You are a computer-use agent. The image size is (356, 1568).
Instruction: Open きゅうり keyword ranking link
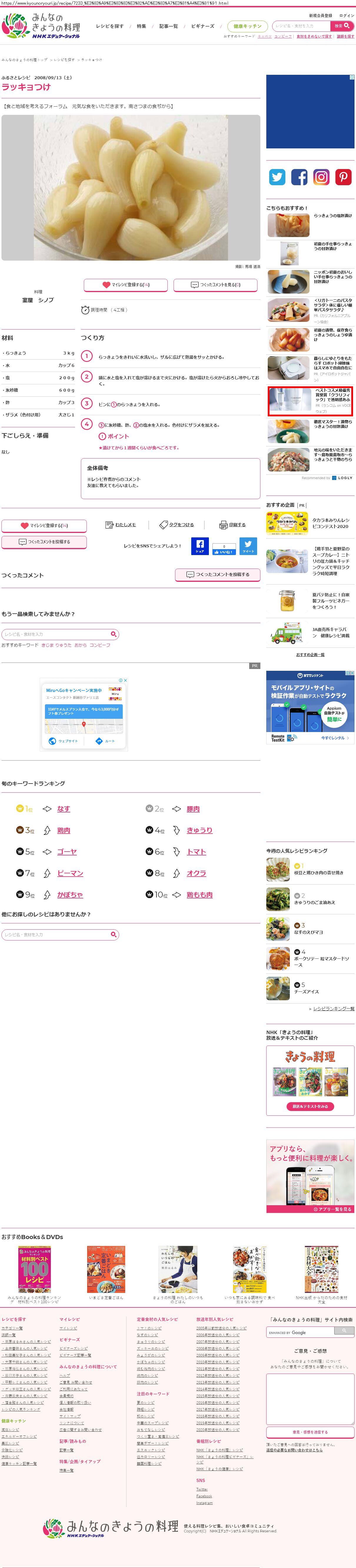click(x=199, y=830)
